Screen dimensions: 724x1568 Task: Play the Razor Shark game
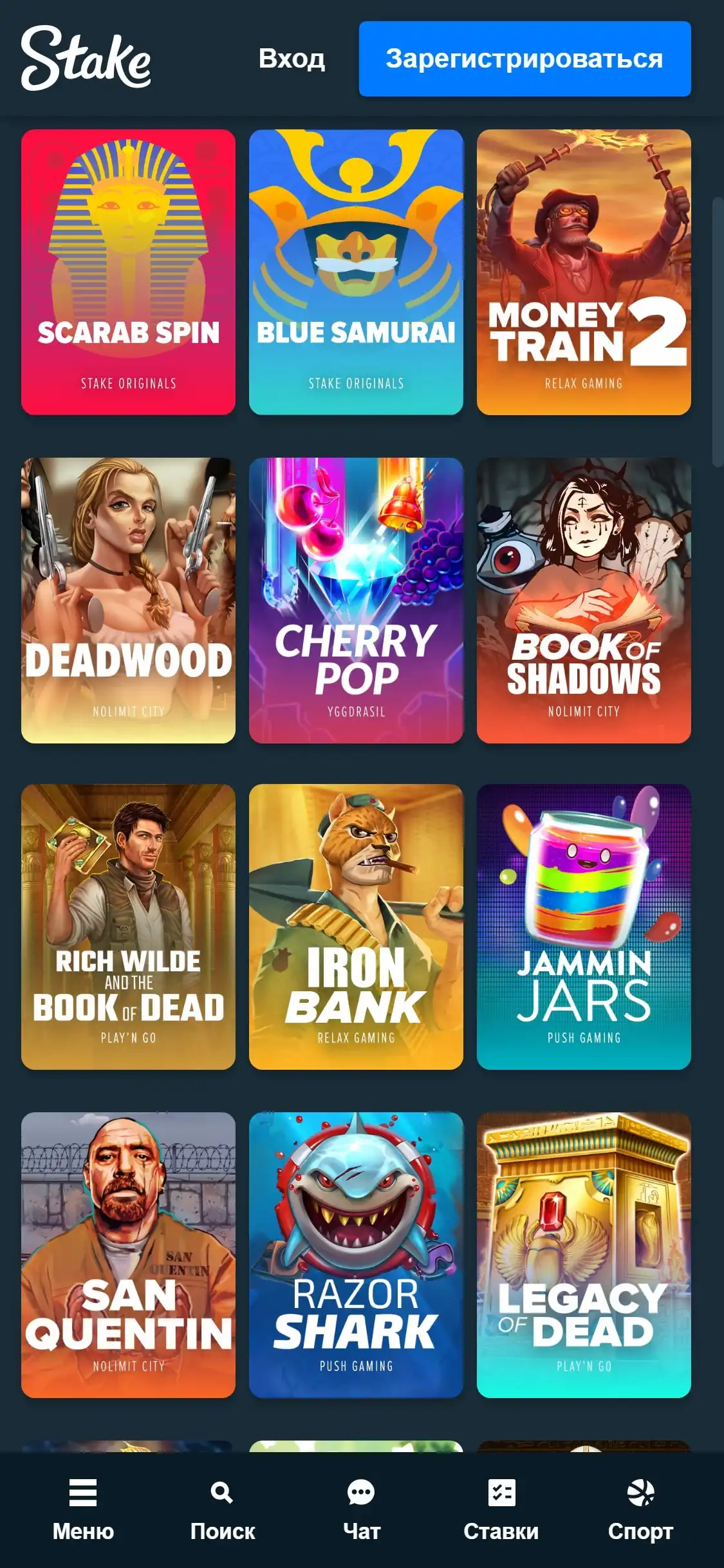click(356, 1255)
